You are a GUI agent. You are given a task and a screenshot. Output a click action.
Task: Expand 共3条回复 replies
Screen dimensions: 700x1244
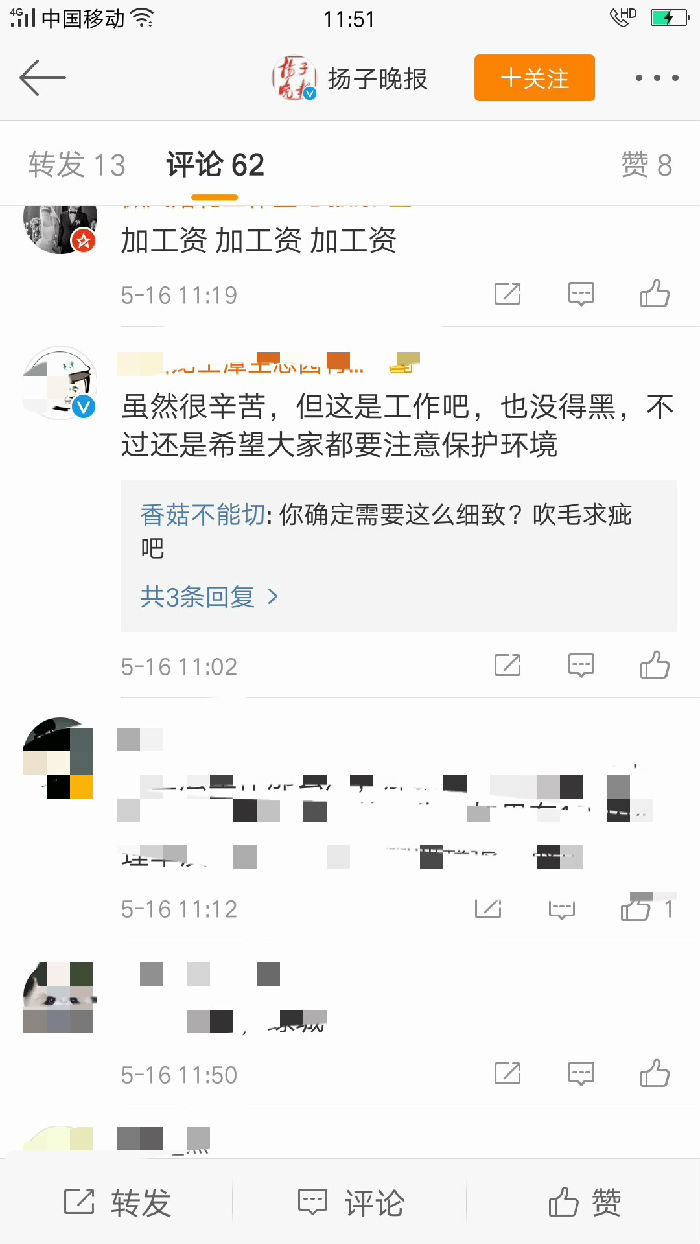209,597
